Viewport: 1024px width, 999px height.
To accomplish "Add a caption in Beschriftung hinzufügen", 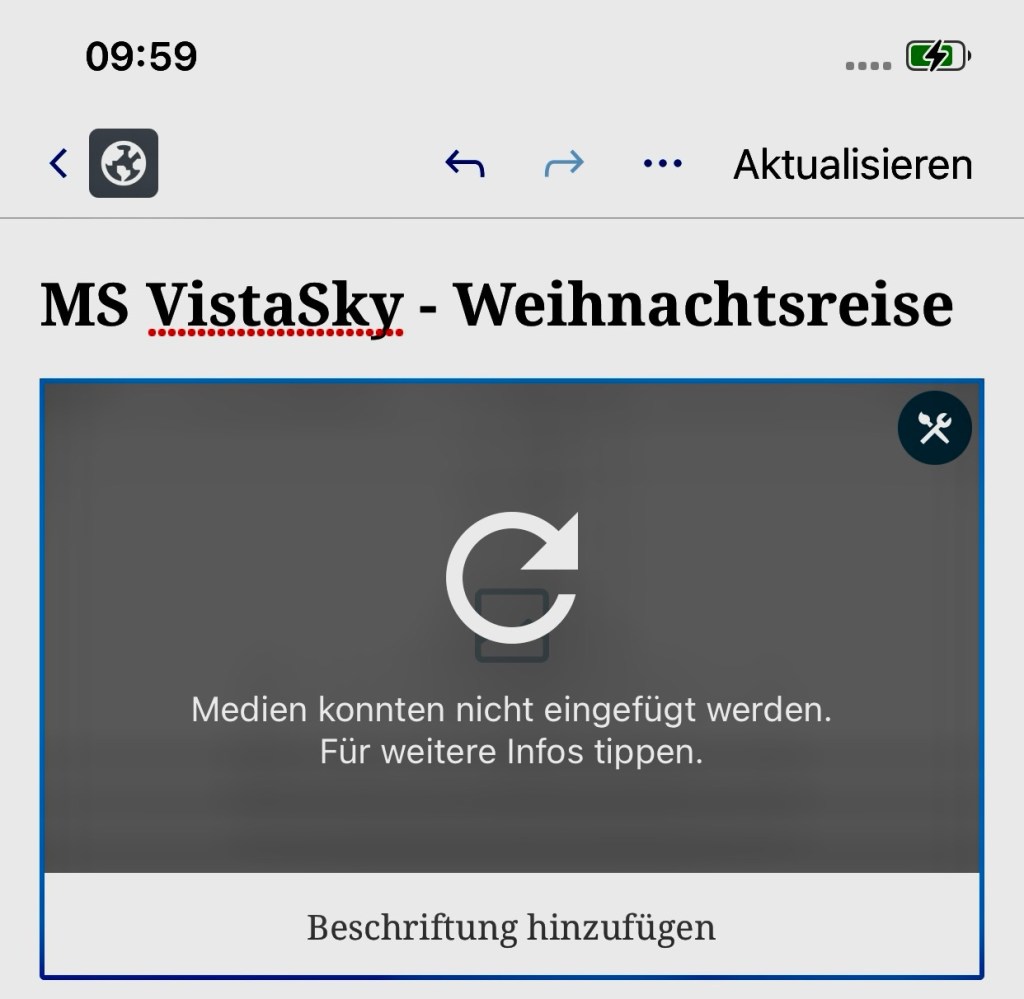I will [x=511, y=927].
